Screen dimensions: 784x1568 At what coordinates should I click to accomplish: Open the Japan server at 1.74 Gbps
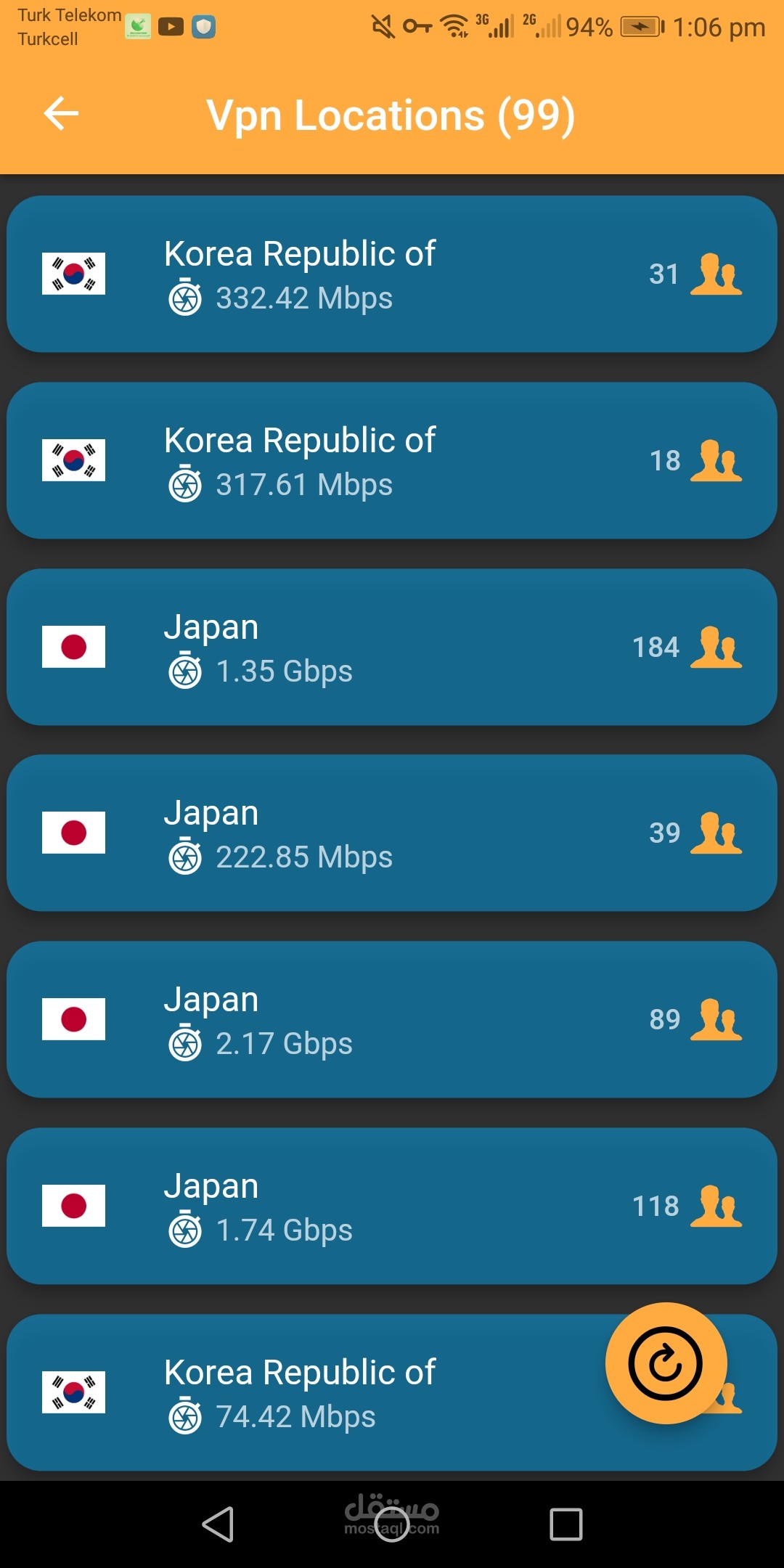click(392, 1206)
